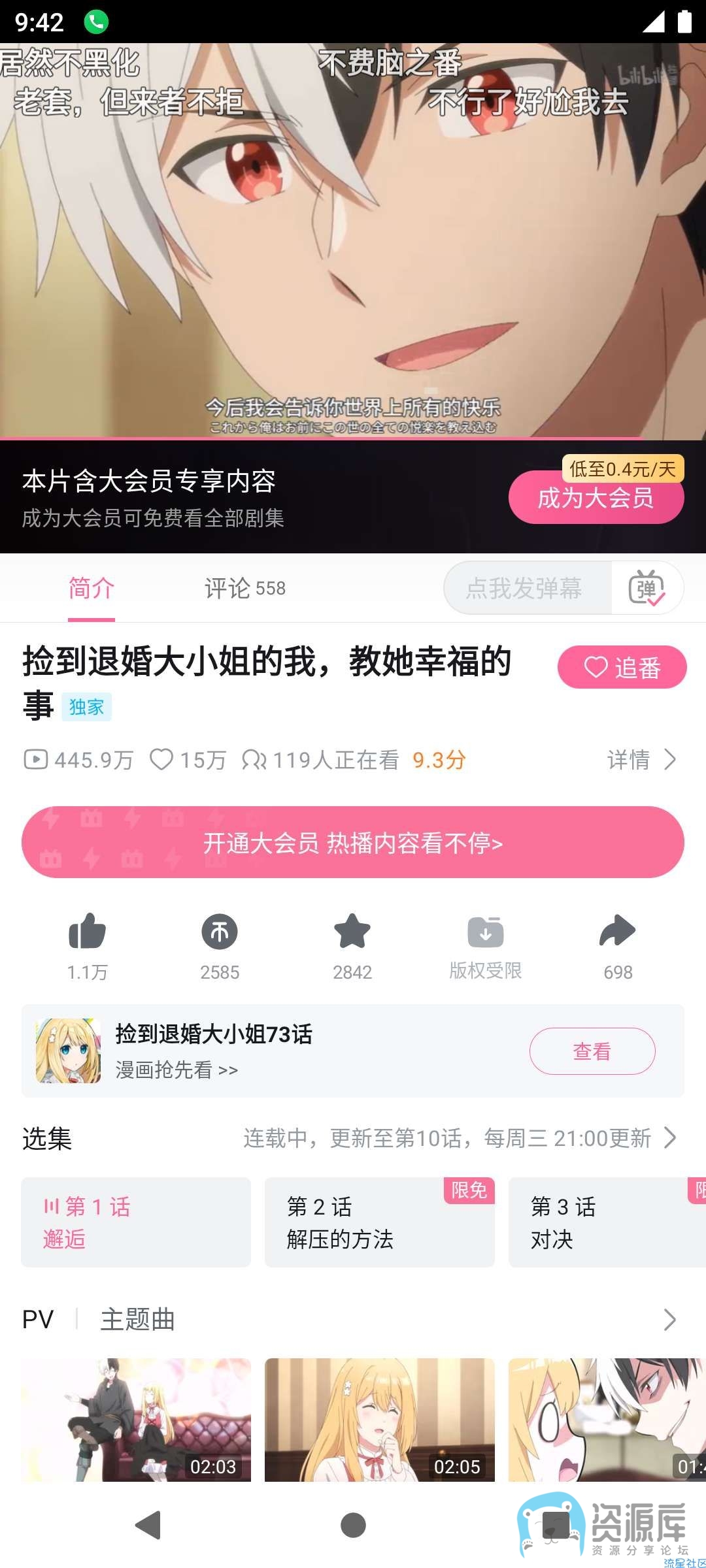The image size is (706, 1568).
Task: Tap the 版权受限 download icon
Action: pyautogui.click(x=485, y=931)
